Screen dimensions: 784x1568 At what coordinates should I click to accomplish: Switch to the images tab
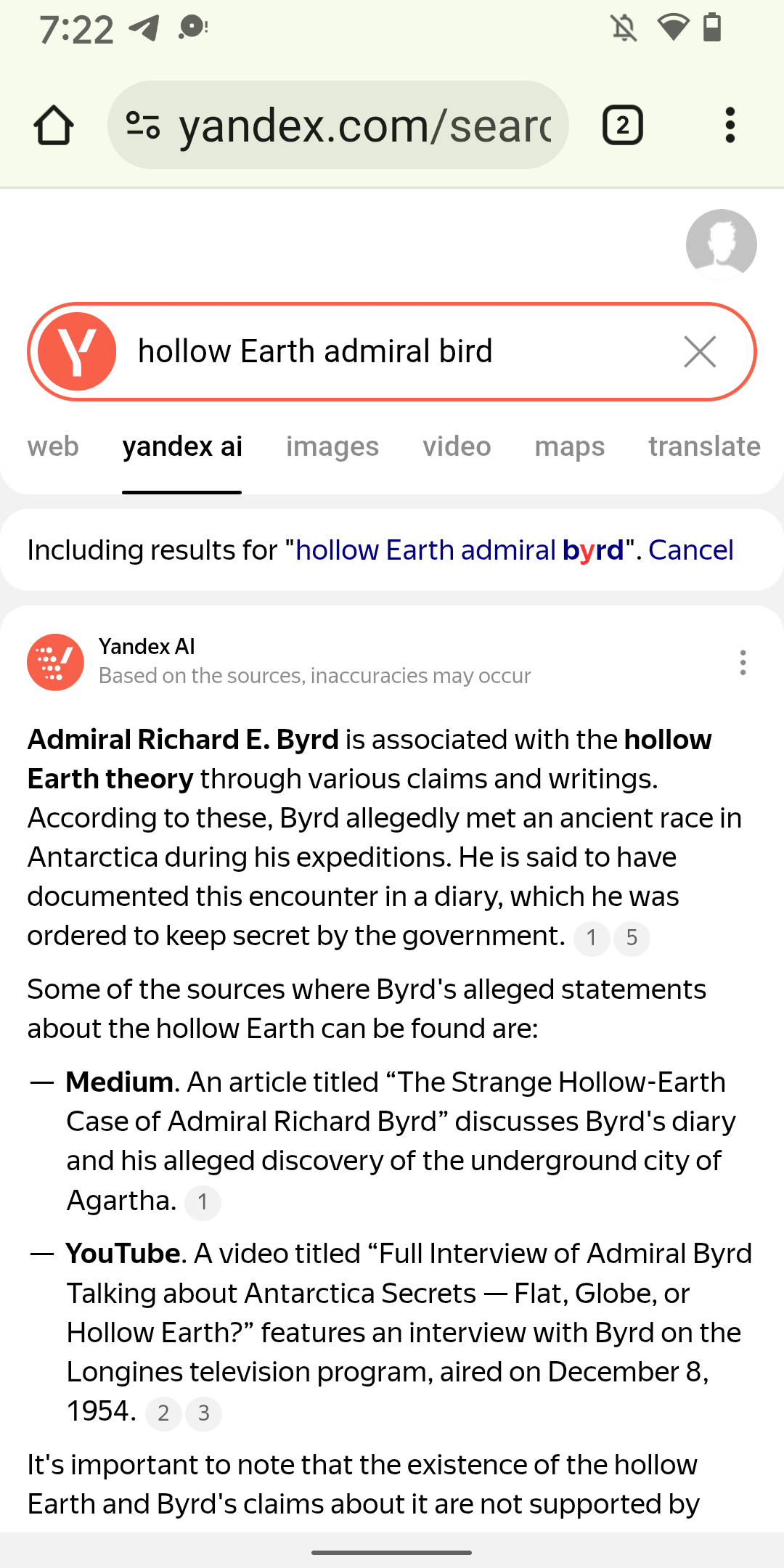pyautogui.click(x=332, y=446)
